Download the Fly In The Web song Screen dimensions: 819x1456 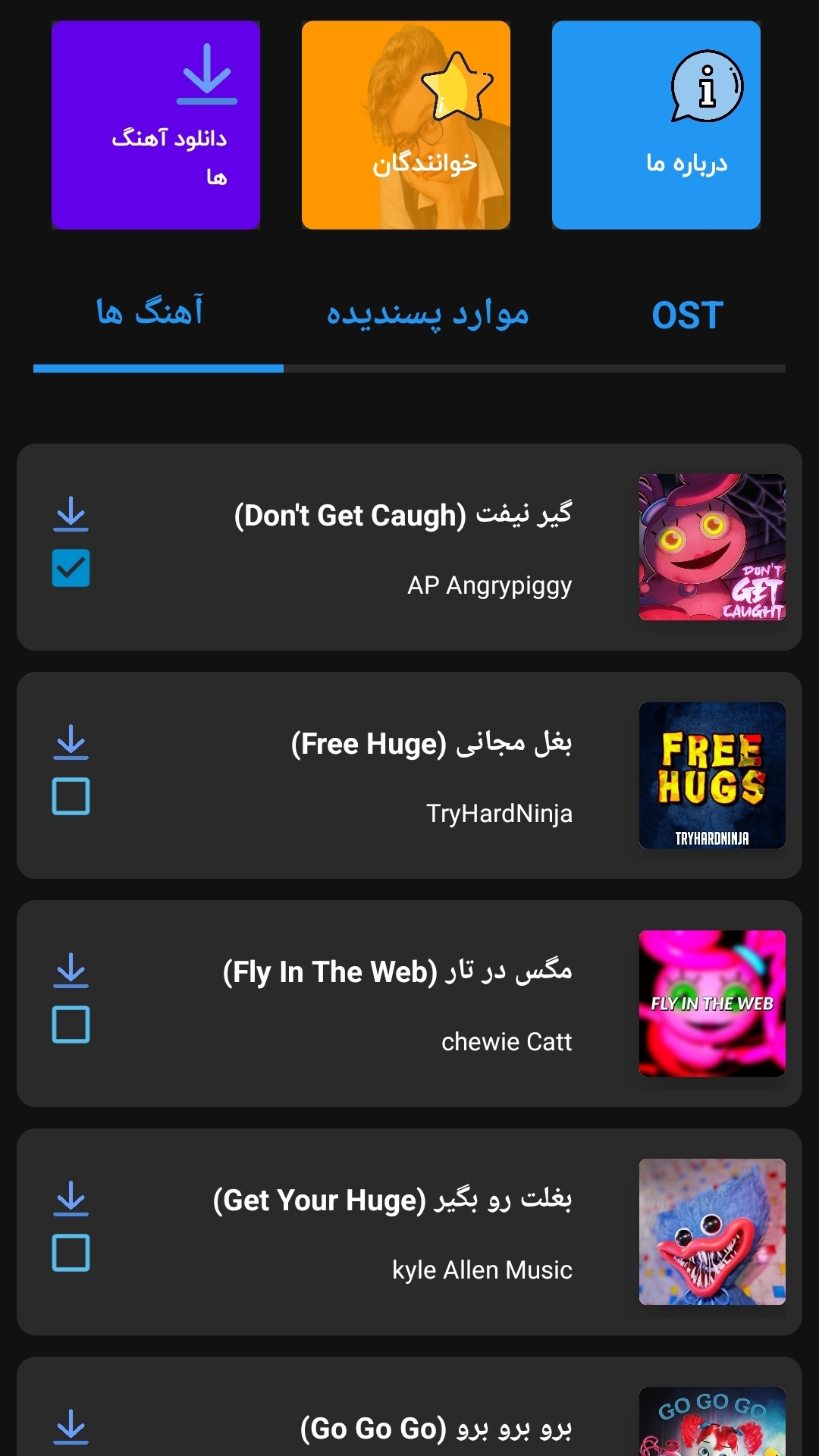click(71, 971)
